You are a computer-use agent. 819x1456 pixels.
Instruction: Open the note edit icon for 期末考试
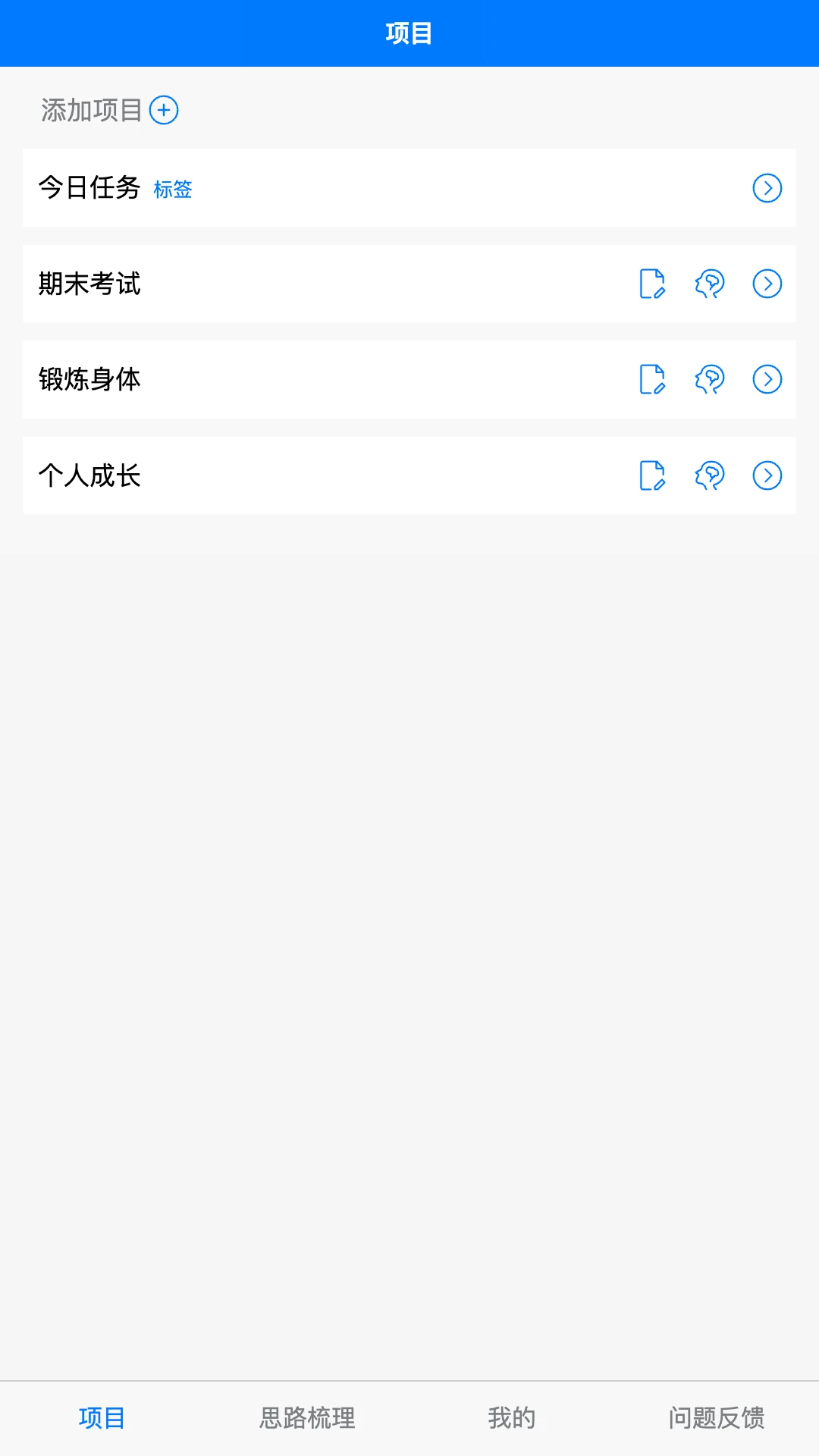[652, 284]
